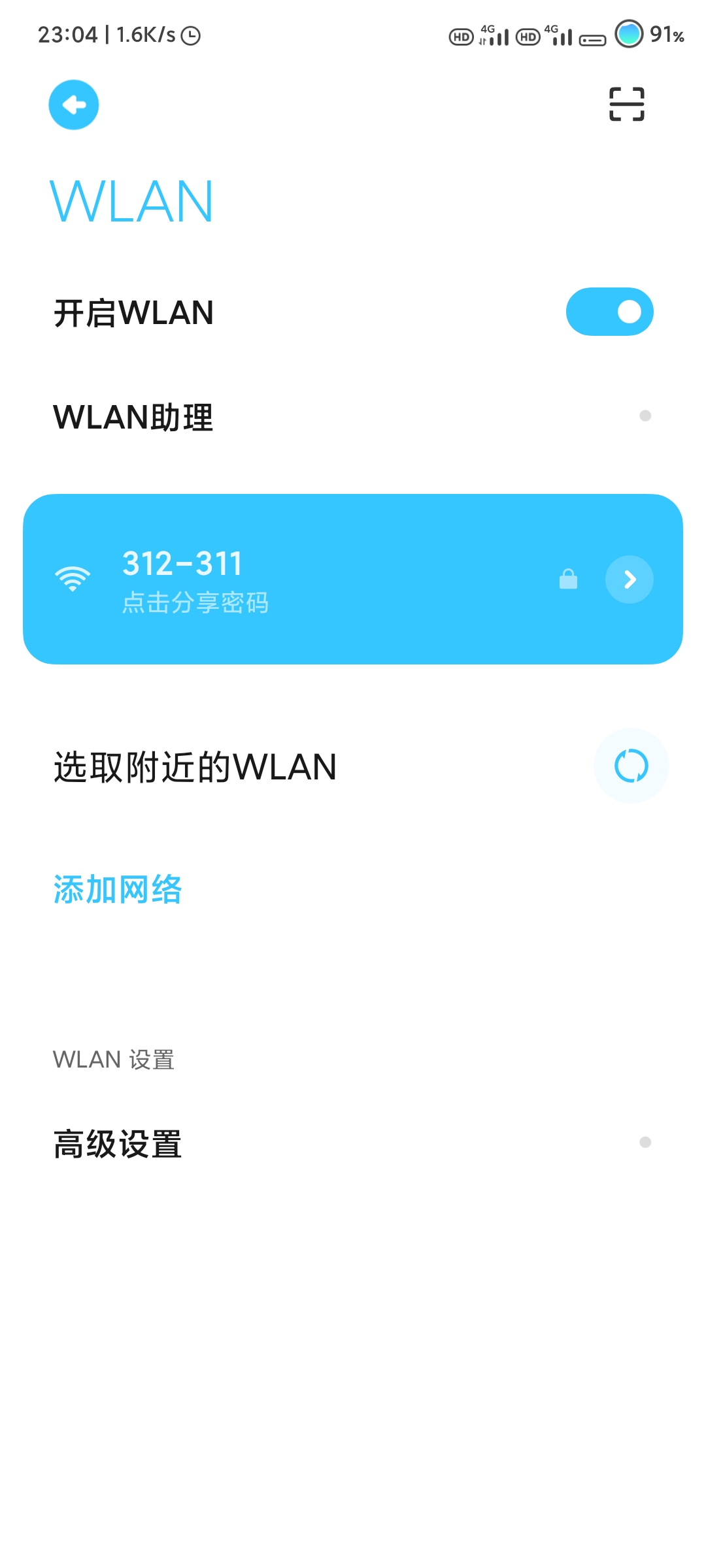Open 高级设置 advanced settings
The height and width of the screenshot is (1568, 706).
tap(353, 1144)
